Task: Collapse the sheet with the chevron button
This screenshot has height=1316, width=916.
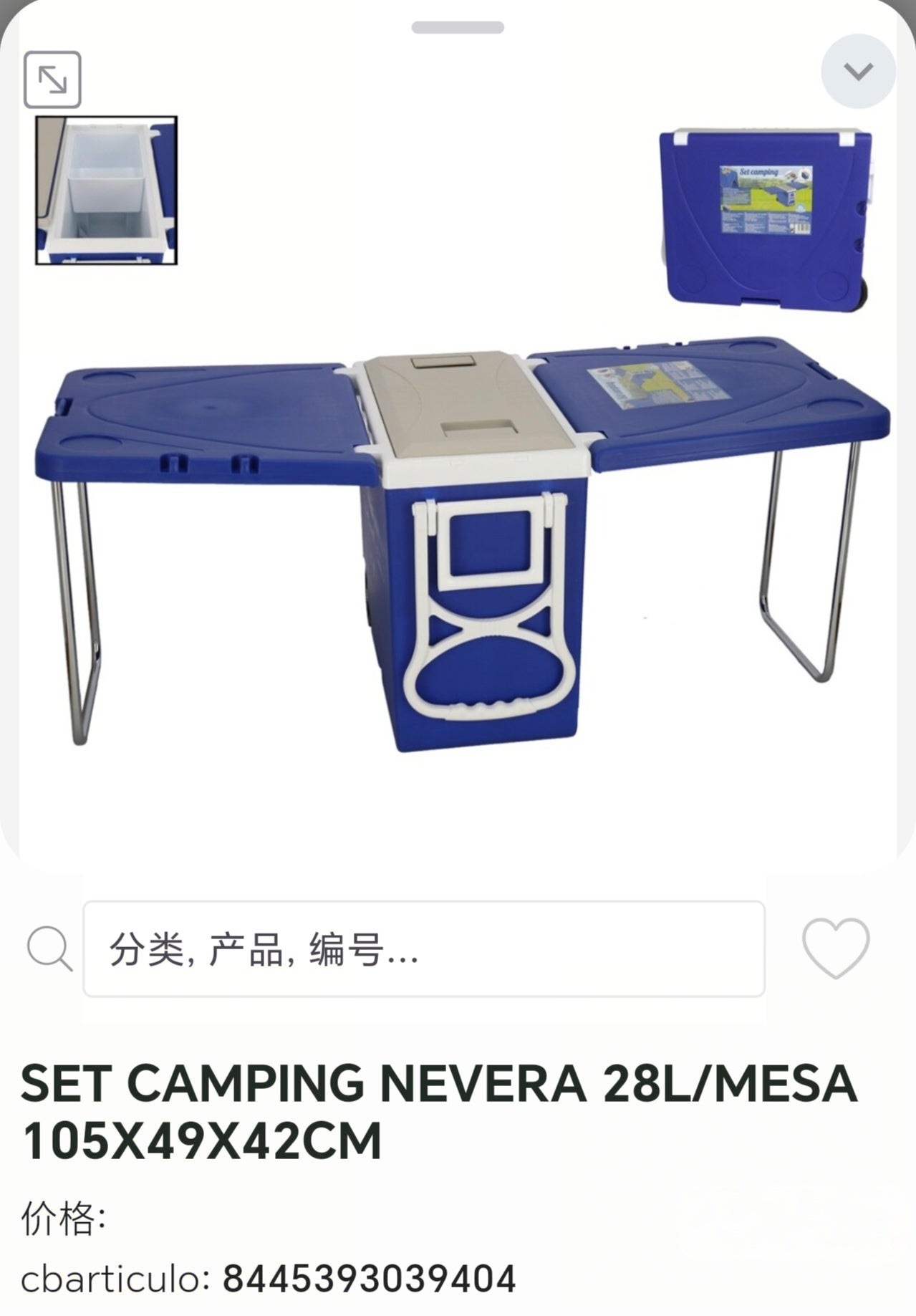Action: click(x=857, y=72)
